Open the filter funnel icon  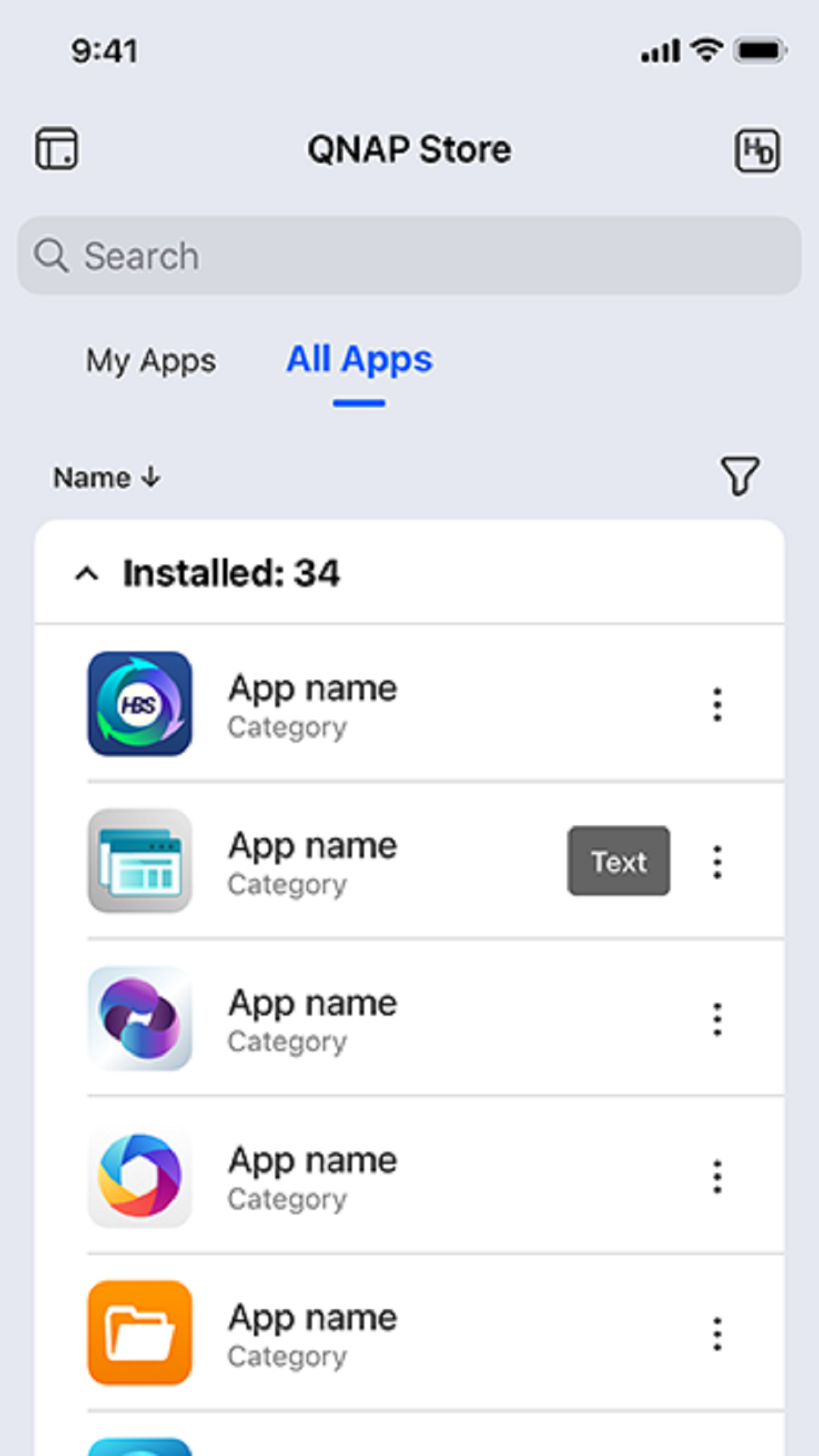pyautogui.click(x=739, y=477)
